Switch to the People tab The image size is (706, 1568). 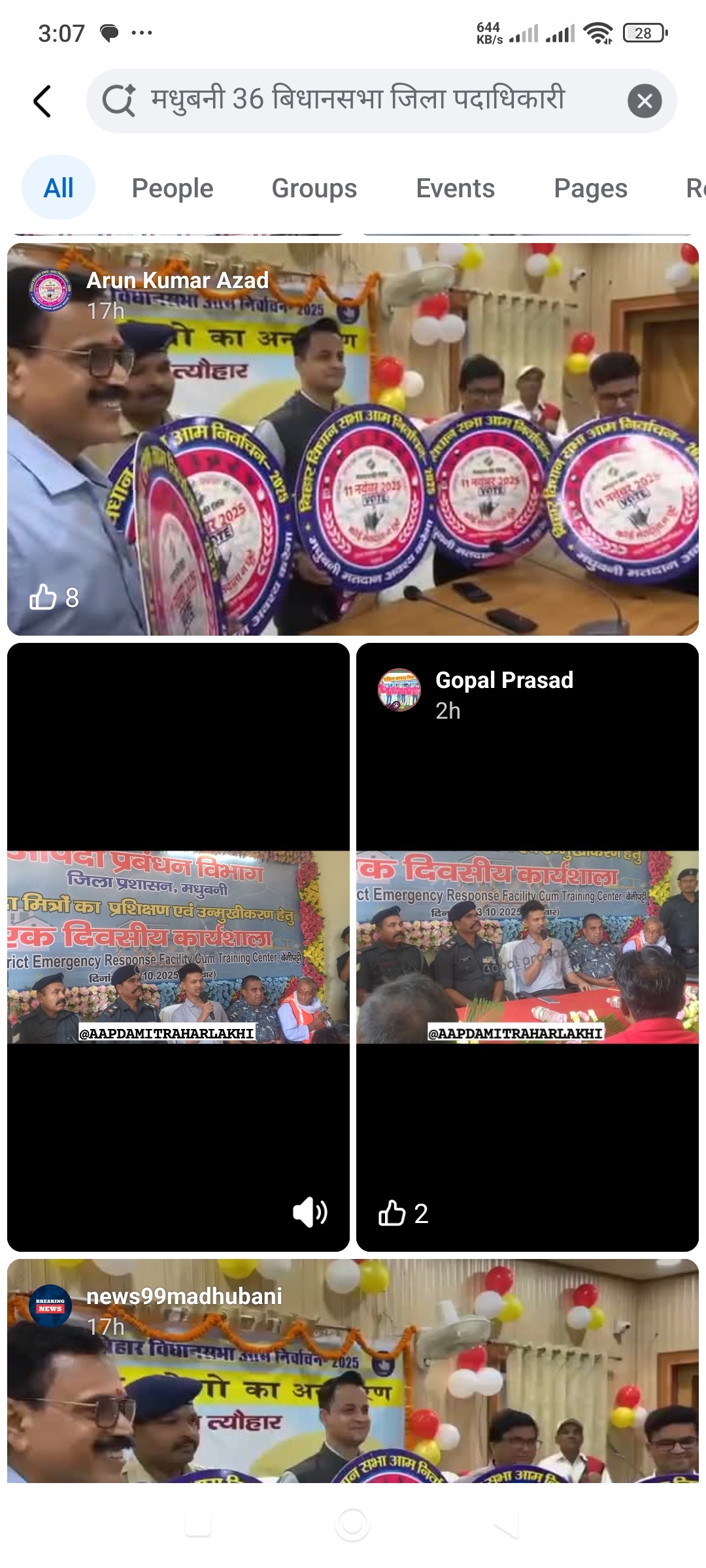(x=173, y=188)
